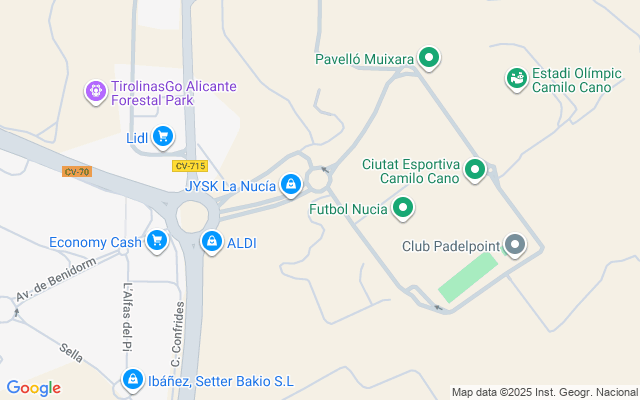View the Pavelló Muixara place pin
Viewport: 640px width, 400px height.
pyautogui.click(x=429, y=59)
